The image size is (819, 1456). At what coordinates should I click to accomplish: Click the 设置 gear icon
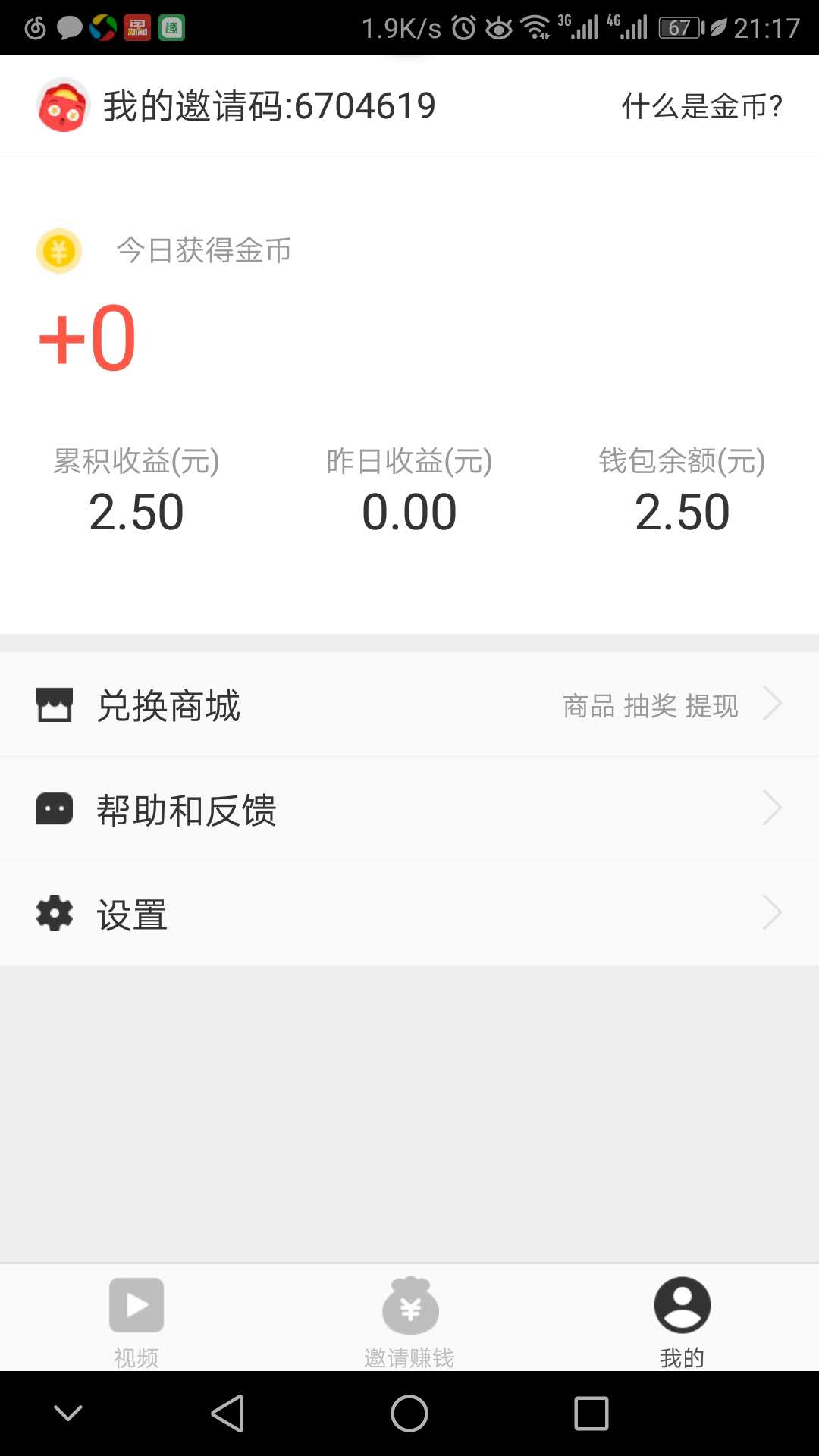[x=54, y=914]
